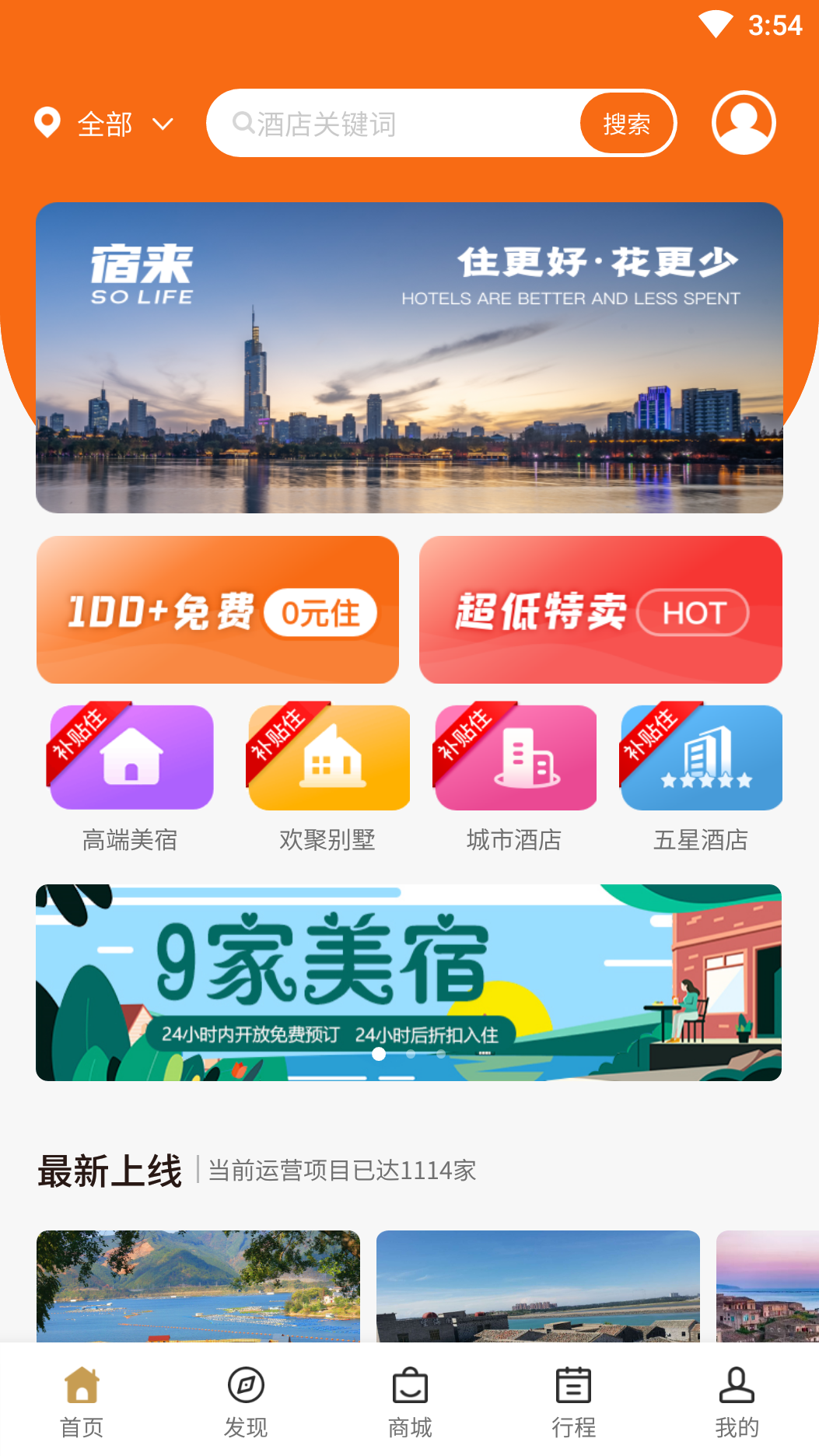Viewport: 819px width, 1456px height.
Task: Switch to the 商城 tab
Action: [x=410, y=1402]
